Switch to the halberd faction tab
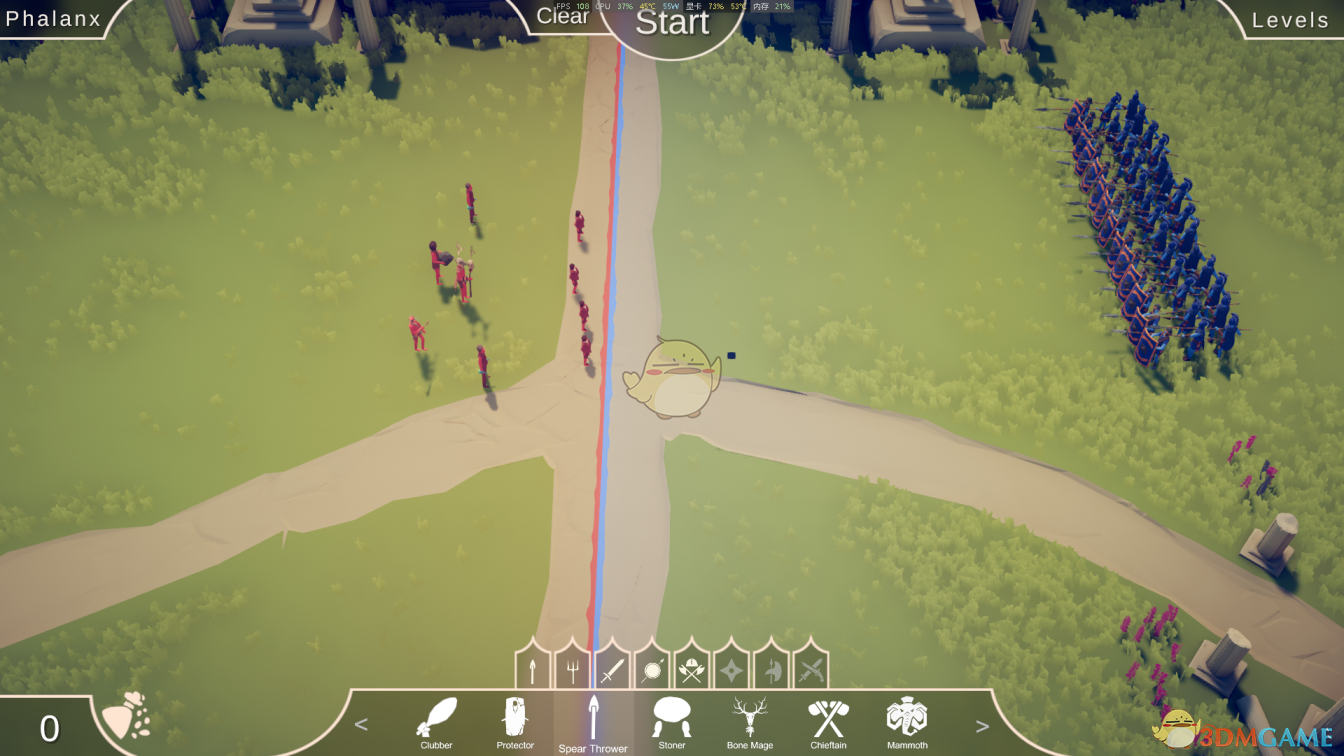 pos(771,668)
